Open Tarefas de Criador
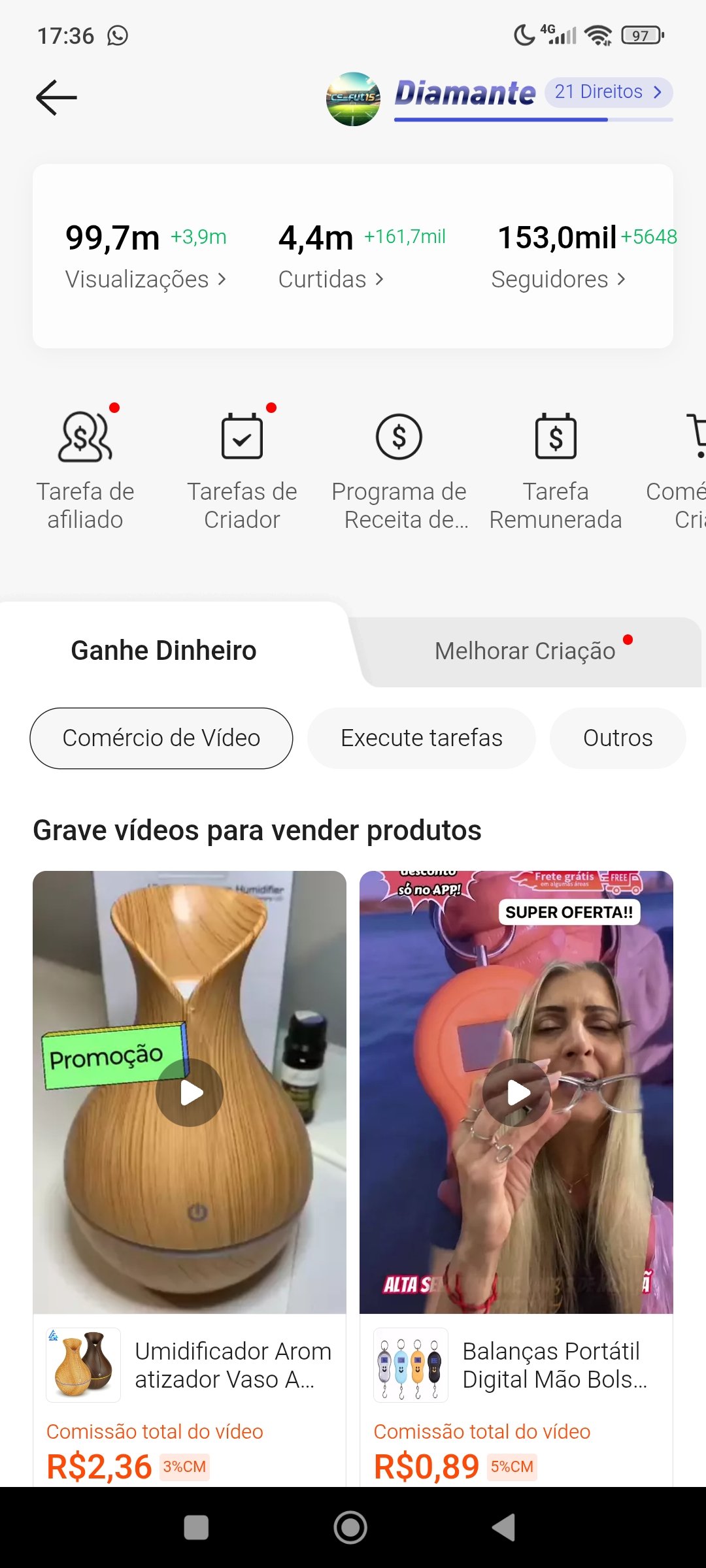This screenshot has height=1568, width=706. [242, 468]
